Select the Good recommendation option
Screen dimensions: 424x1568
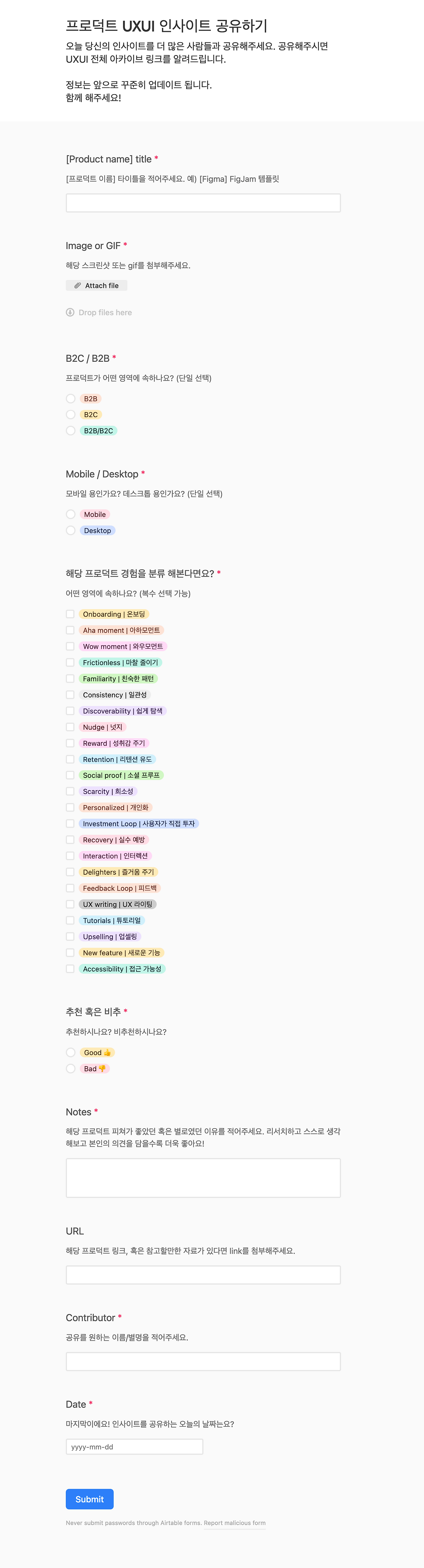click(x=71, y=1052)
